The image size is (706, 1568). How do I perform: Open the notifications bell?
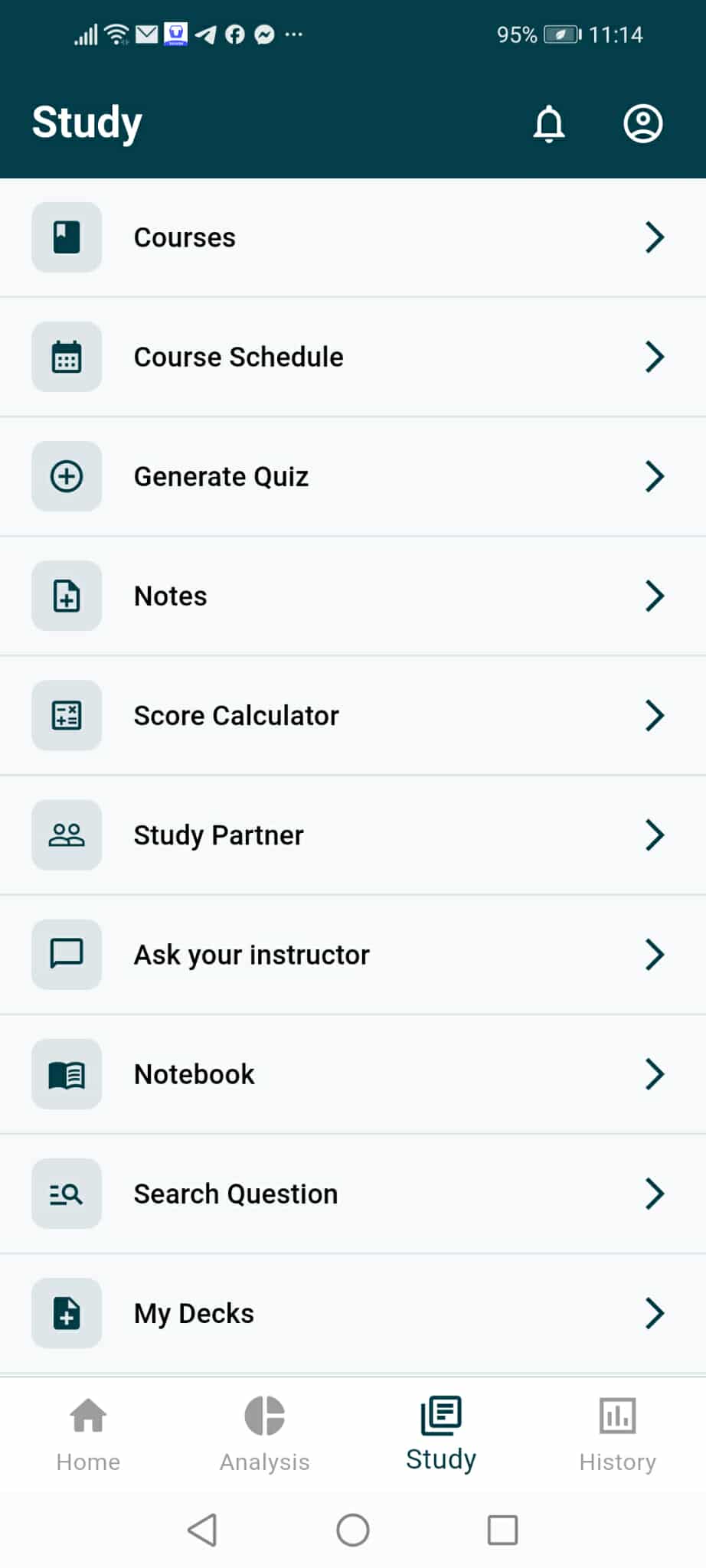(548, 124)
